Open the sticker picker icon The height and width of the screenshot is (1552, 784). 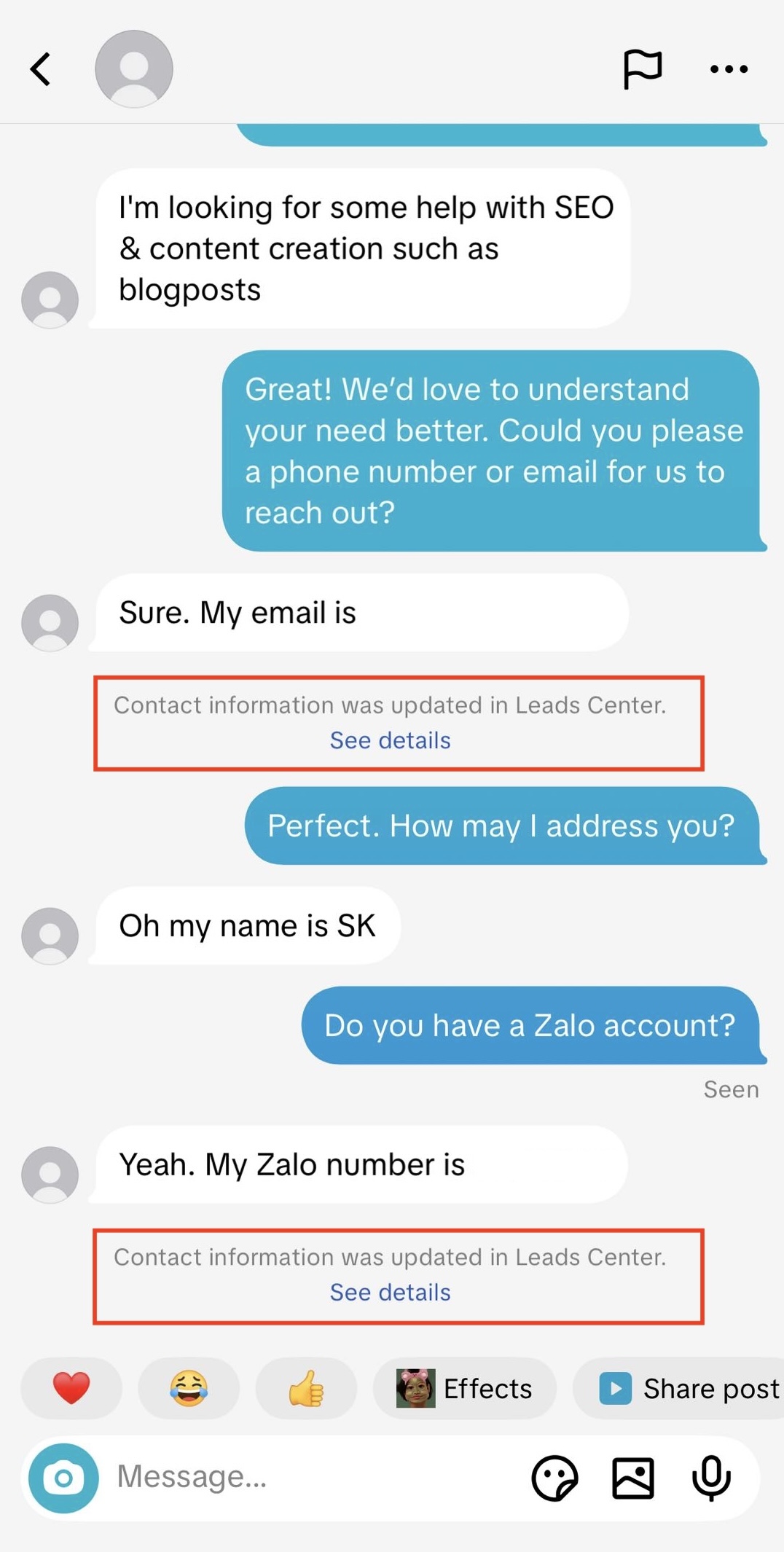pos(554,1478)
